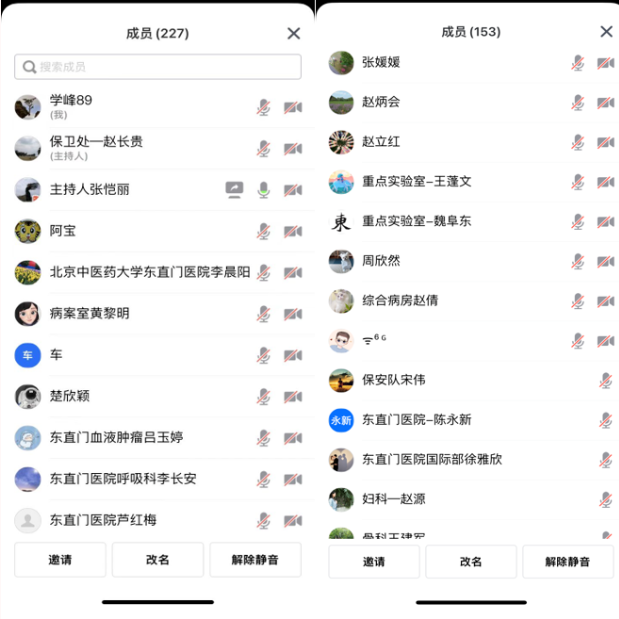619x619 pixels.
Task: Open member 保安队宋伟
Action: [440, 380]
